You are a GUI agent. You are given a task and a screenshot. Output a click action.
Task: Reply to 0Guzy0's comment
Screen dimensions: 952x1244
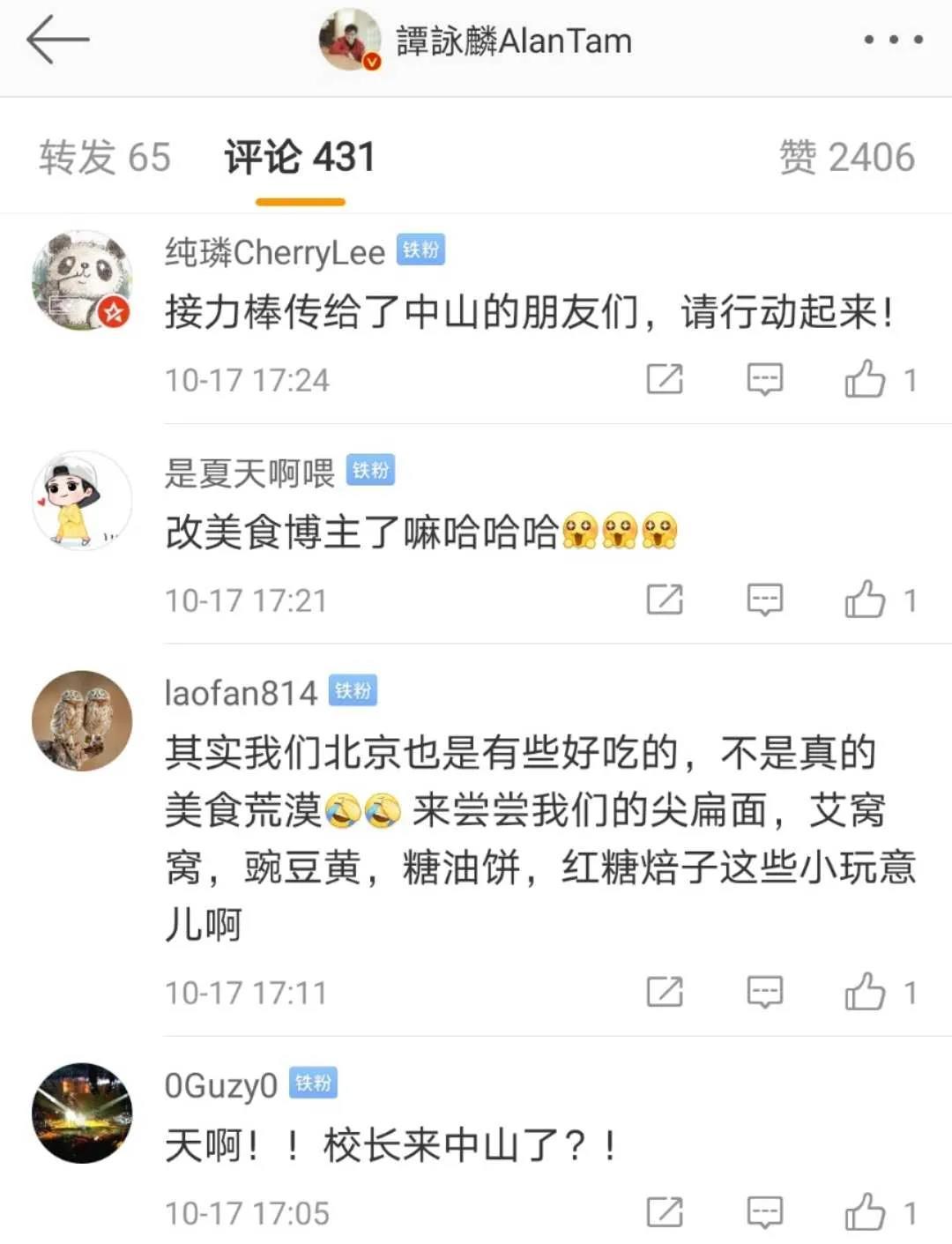pos(764,1212)
